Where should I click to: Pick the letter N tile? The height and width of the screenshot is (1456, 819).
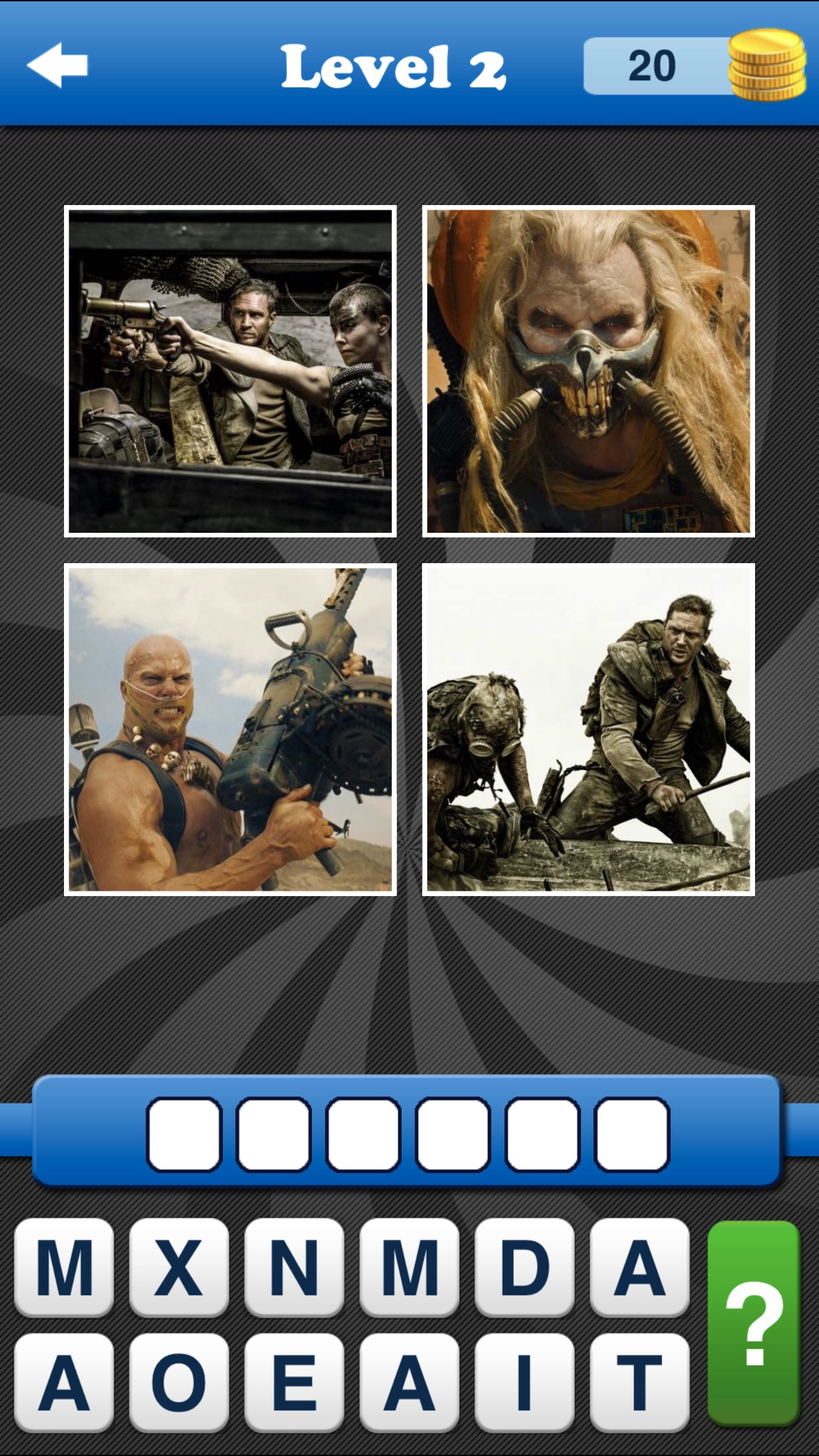294,1267
